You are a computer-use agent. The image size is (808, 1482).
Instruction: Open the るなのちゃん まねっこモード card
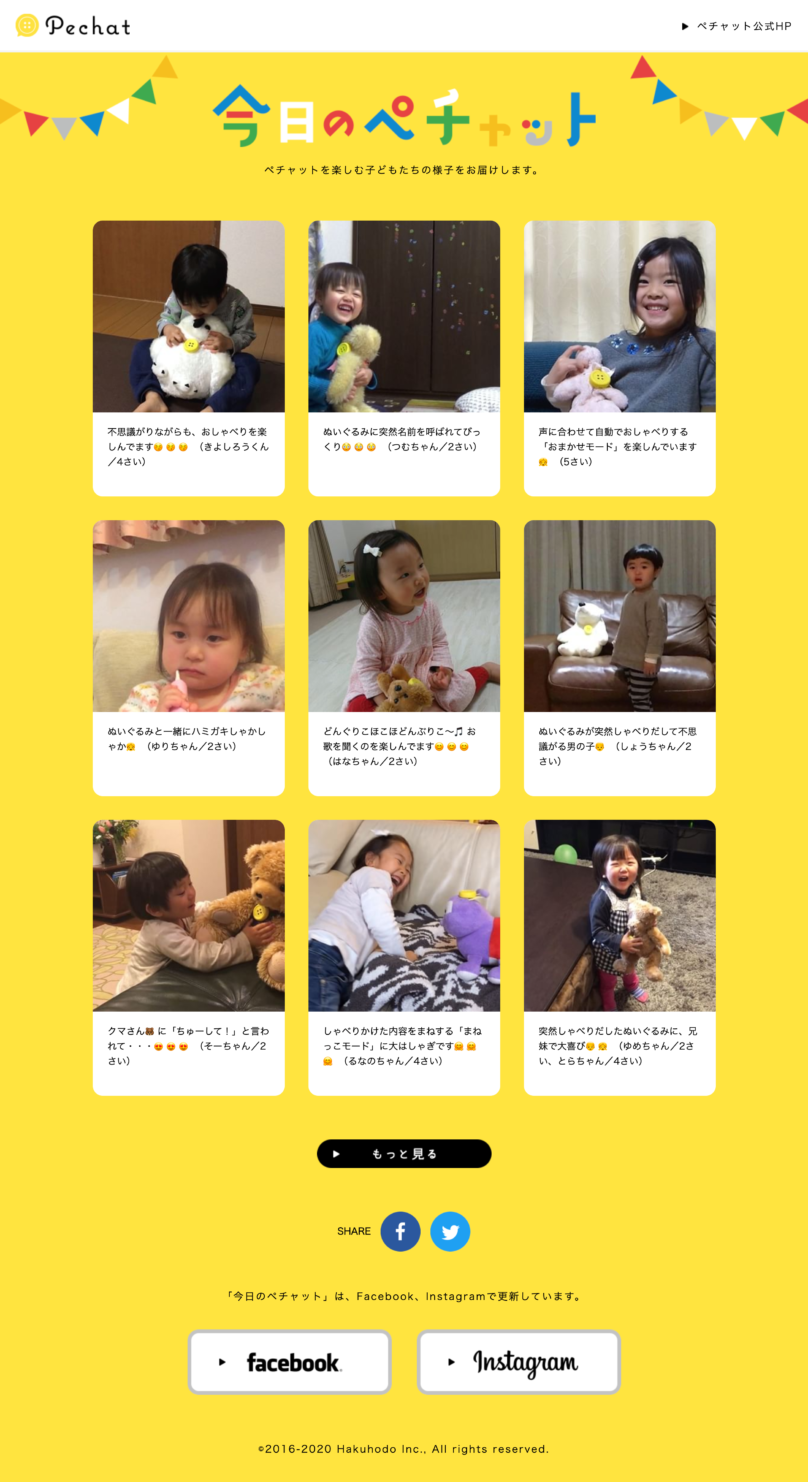click(404, 957)
